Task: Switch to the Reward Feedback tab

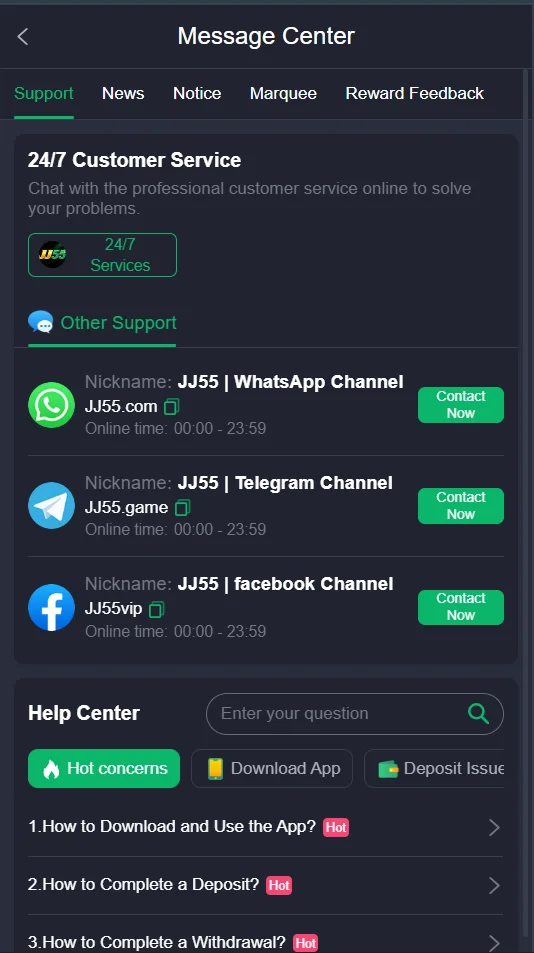Action: 414,93
